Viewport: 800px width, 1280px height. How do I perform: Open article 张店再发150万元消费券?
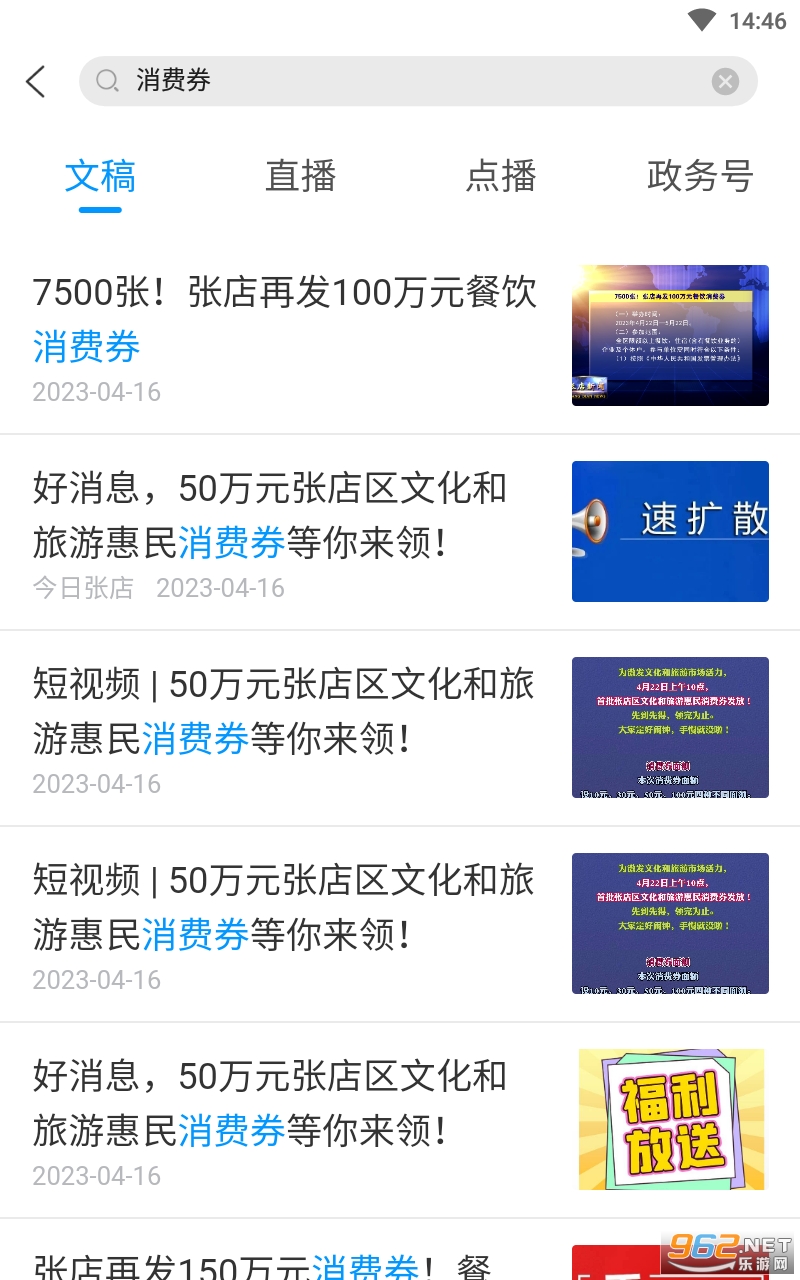coord(400,1250)
